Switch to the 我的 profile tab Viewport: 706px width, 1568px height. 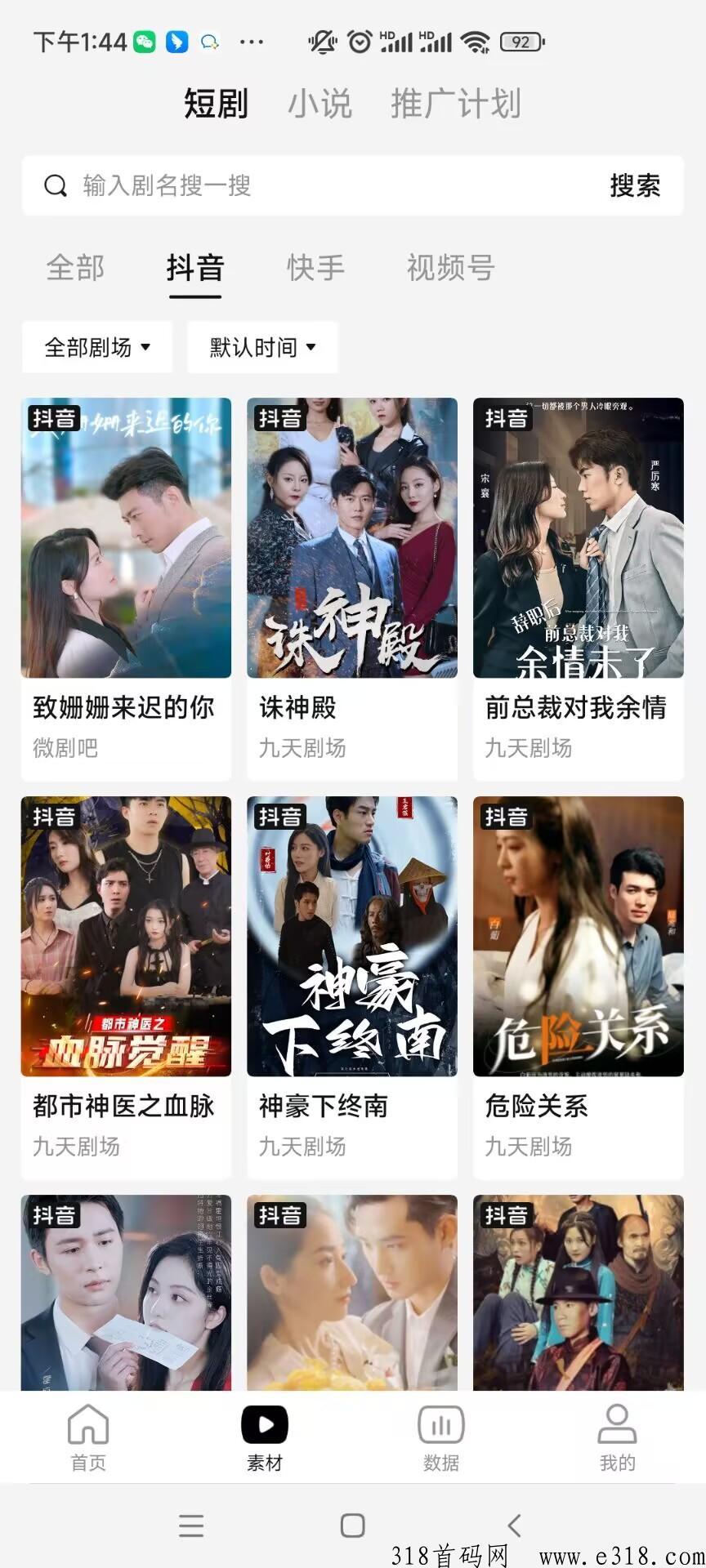617,1437
